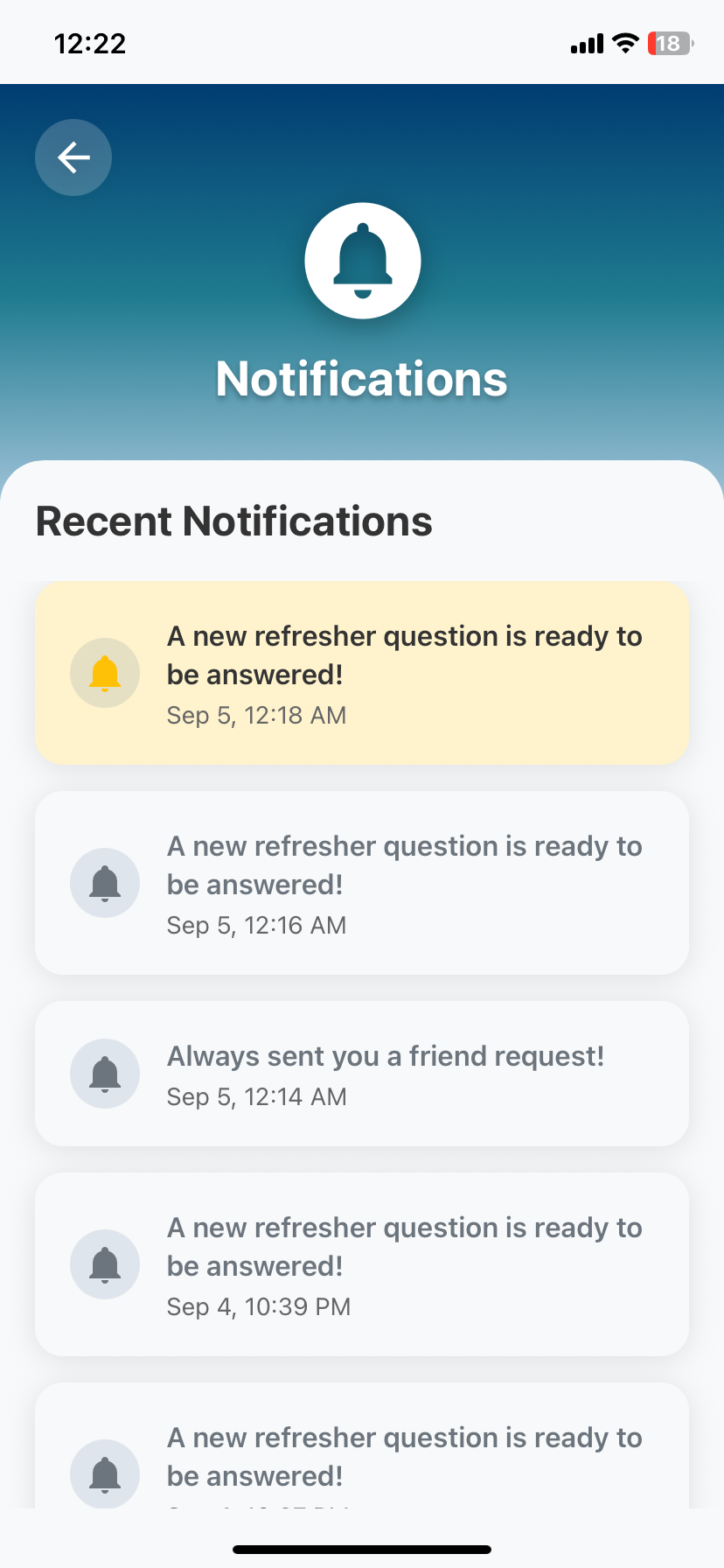Click the back arrow button
This screenshot has height=1568, width=724.
(x=73, y=157)
